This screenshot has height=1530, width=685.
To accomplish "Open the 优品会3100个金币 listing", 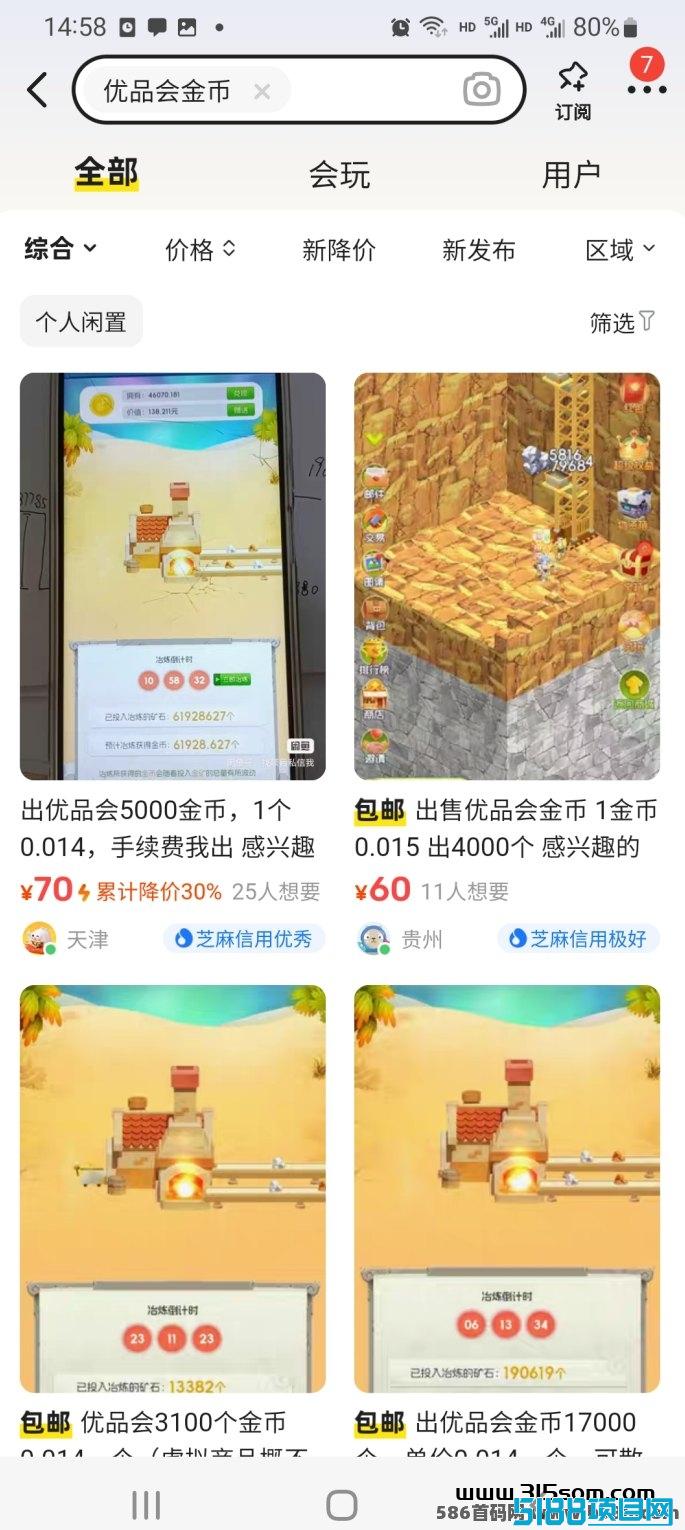I will (x=173, y=1220).
